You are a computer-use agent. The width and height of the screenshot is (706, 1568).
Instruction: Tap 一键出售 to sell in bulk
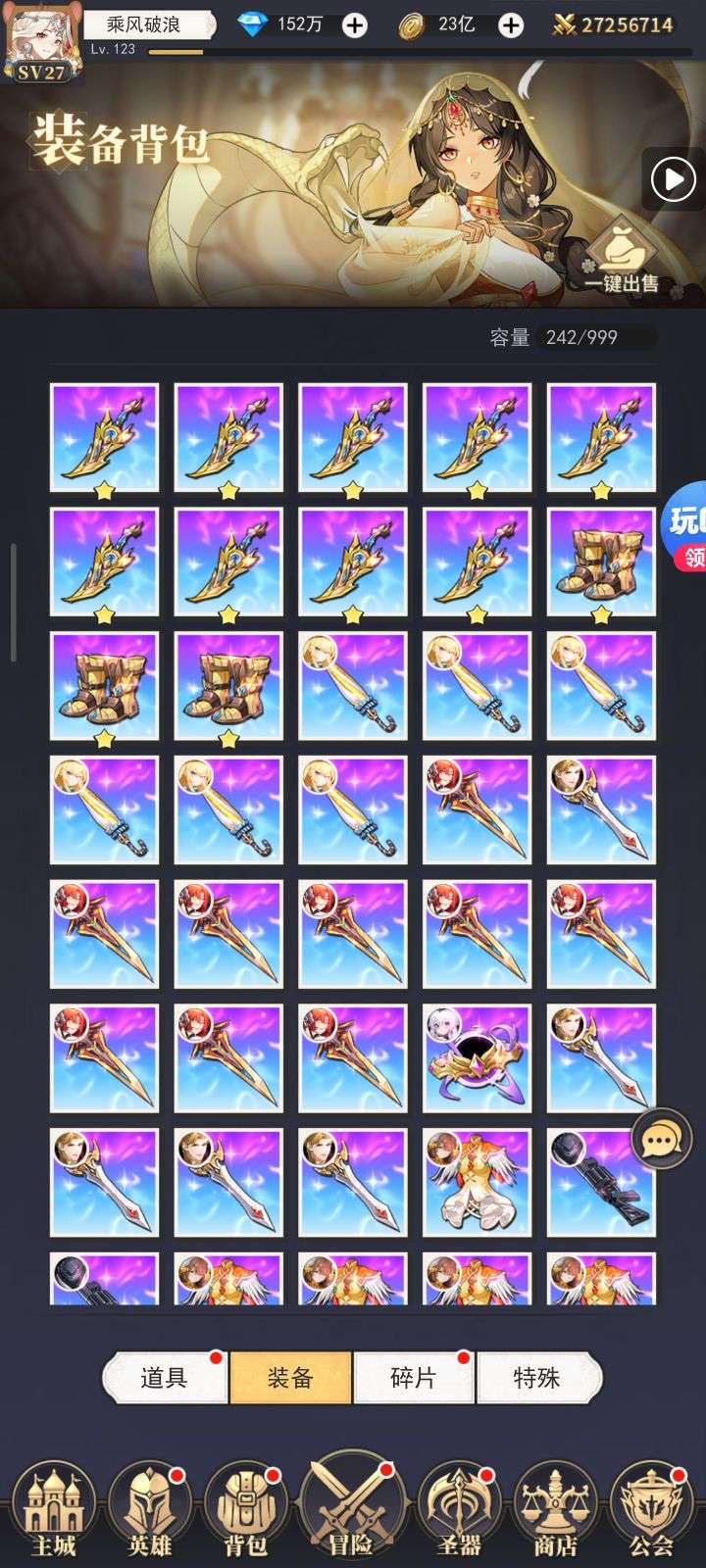(622, 262)
